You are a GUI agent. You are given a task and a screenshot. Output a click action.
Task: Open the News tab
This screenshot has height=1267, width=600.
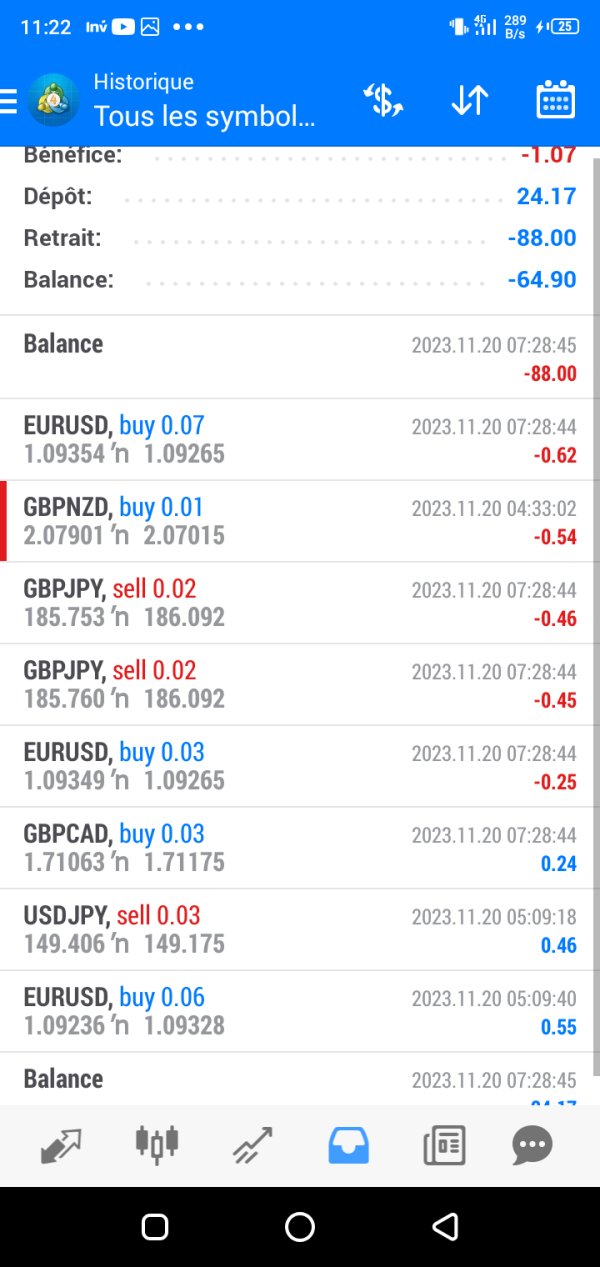pyautogui.click(x=444, y=1145)
